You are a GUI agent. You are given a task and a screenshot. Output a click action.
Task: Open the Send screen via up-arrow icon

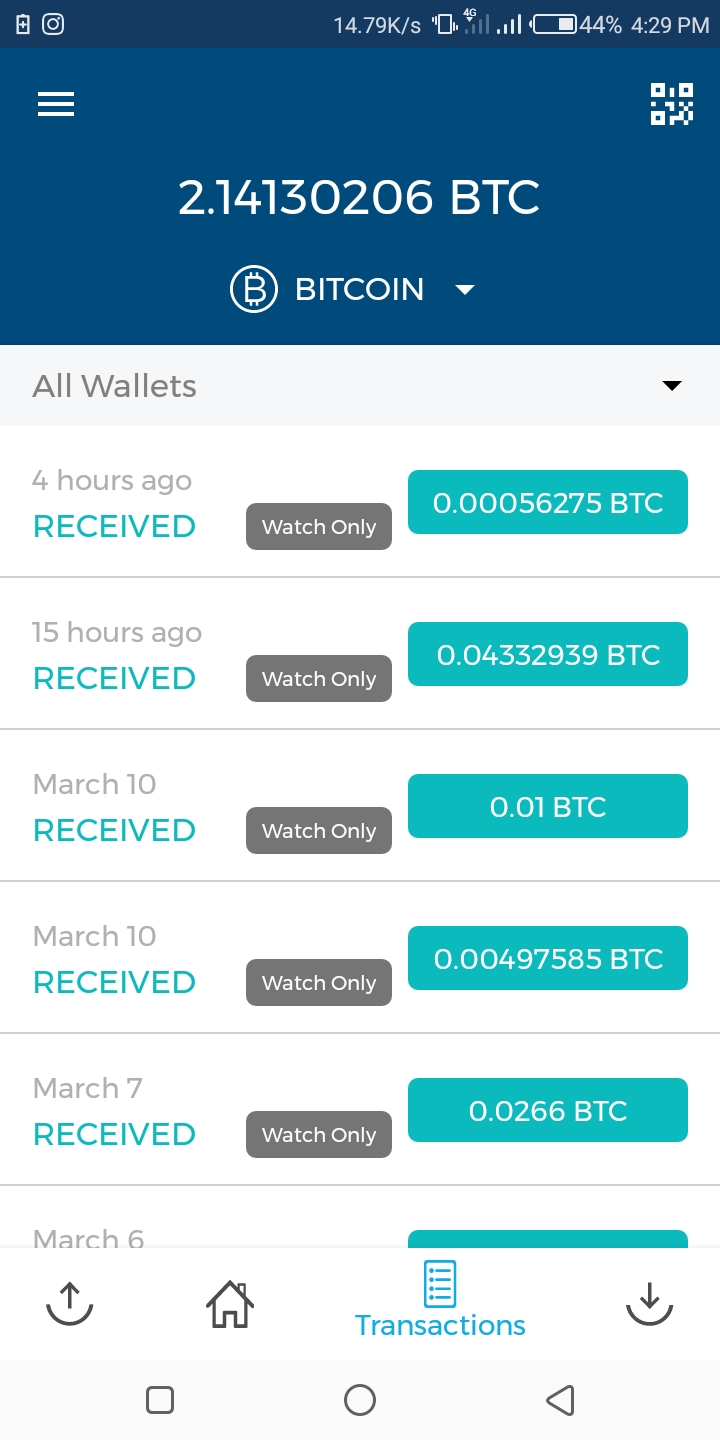click(x=69, y=1303)
